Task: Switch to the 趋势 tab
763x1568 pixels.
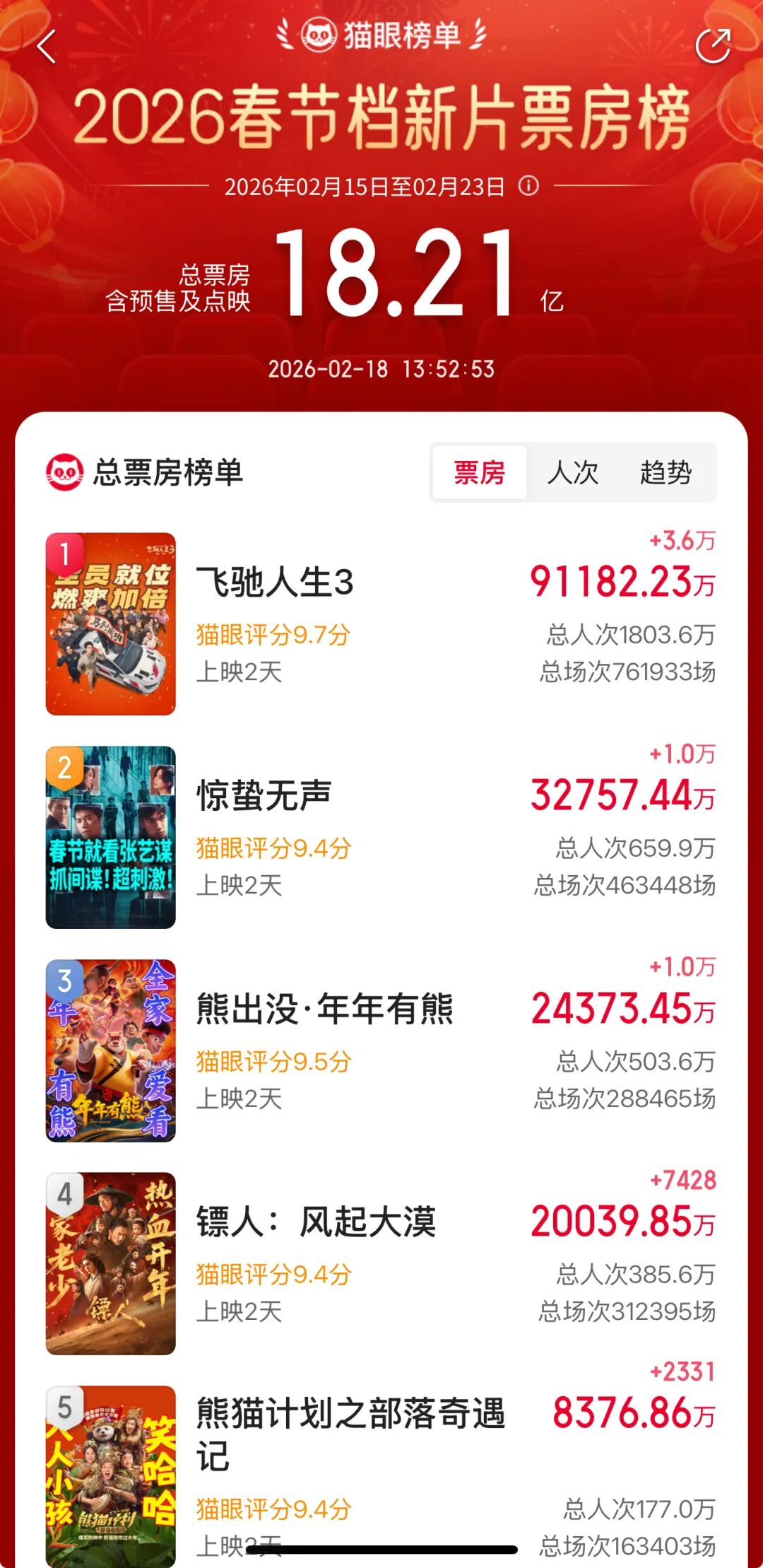Action: click(x=666, y=472)
